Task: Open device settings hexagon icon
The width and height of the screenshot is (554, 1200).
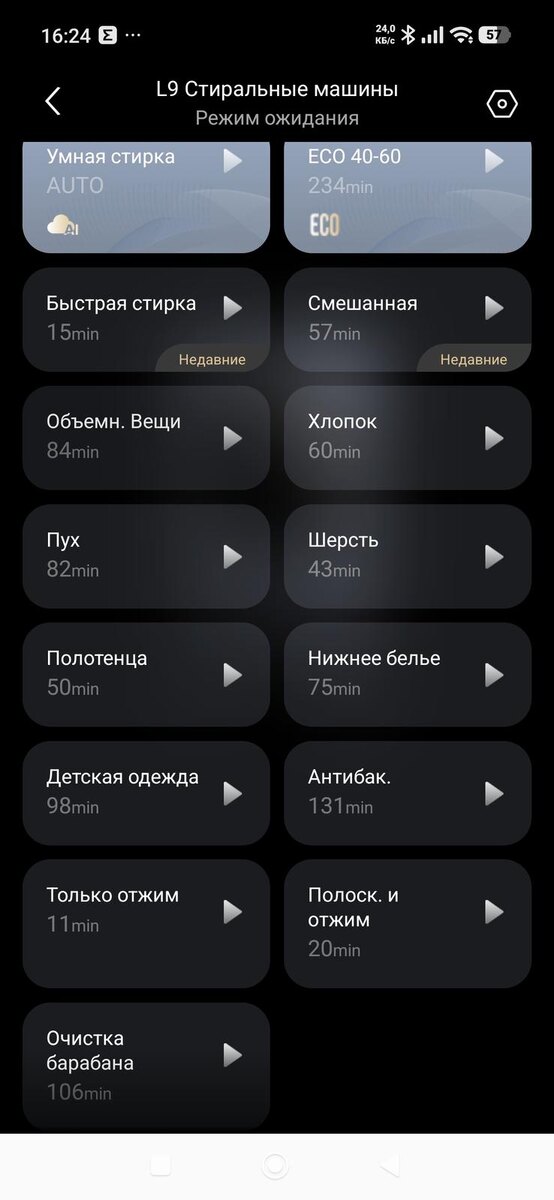Action: (501, 104)
